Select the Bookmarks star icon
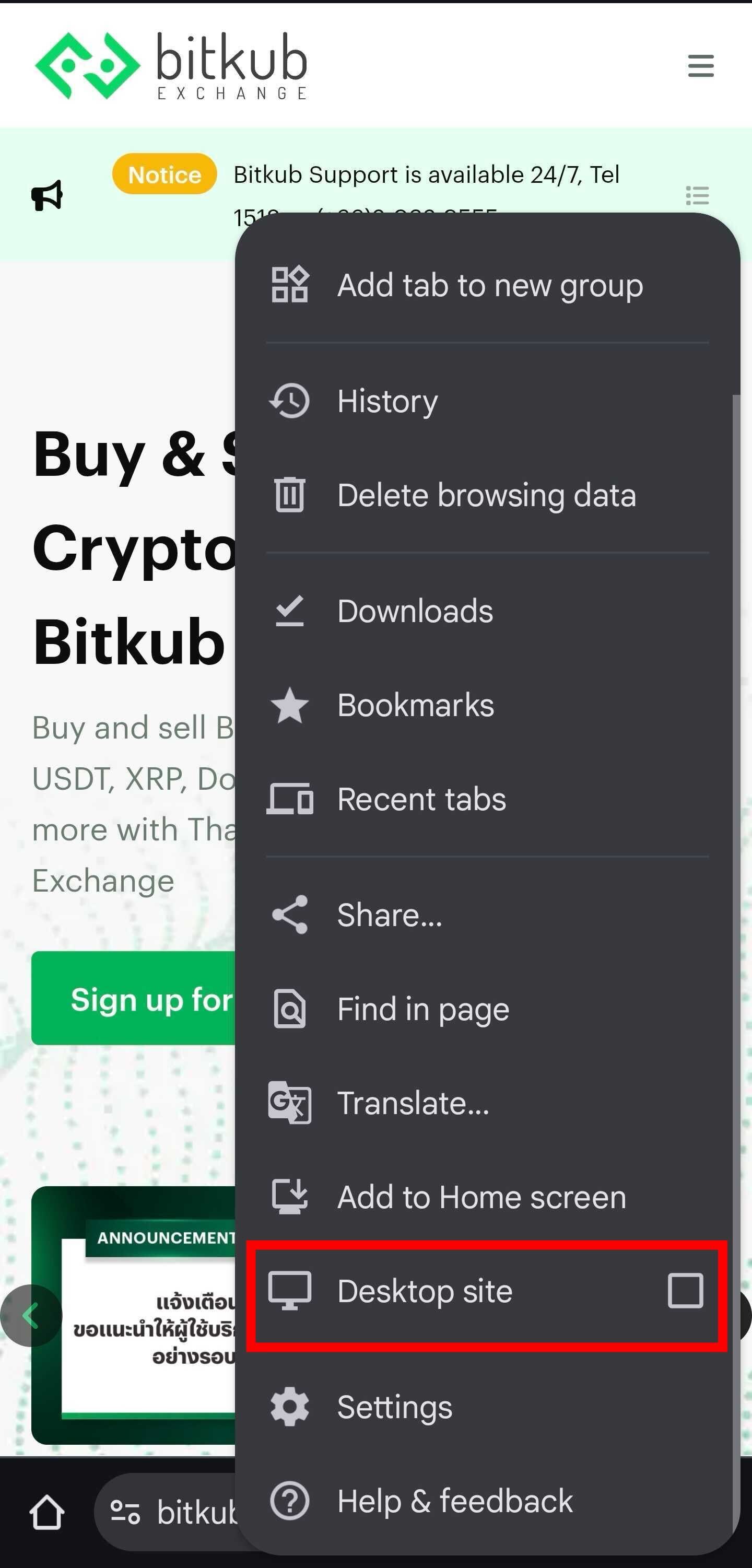 click(x=290, y=705)
